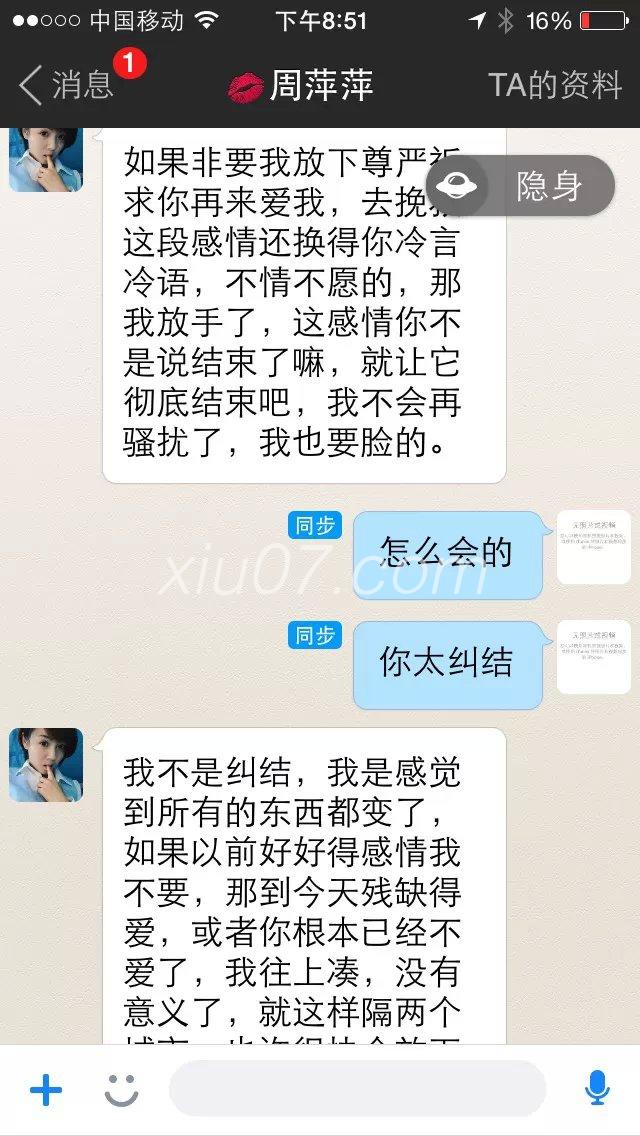Tap 同步 tag beside 你太纠结 message
640x1136 pixels.
point(315,635)
